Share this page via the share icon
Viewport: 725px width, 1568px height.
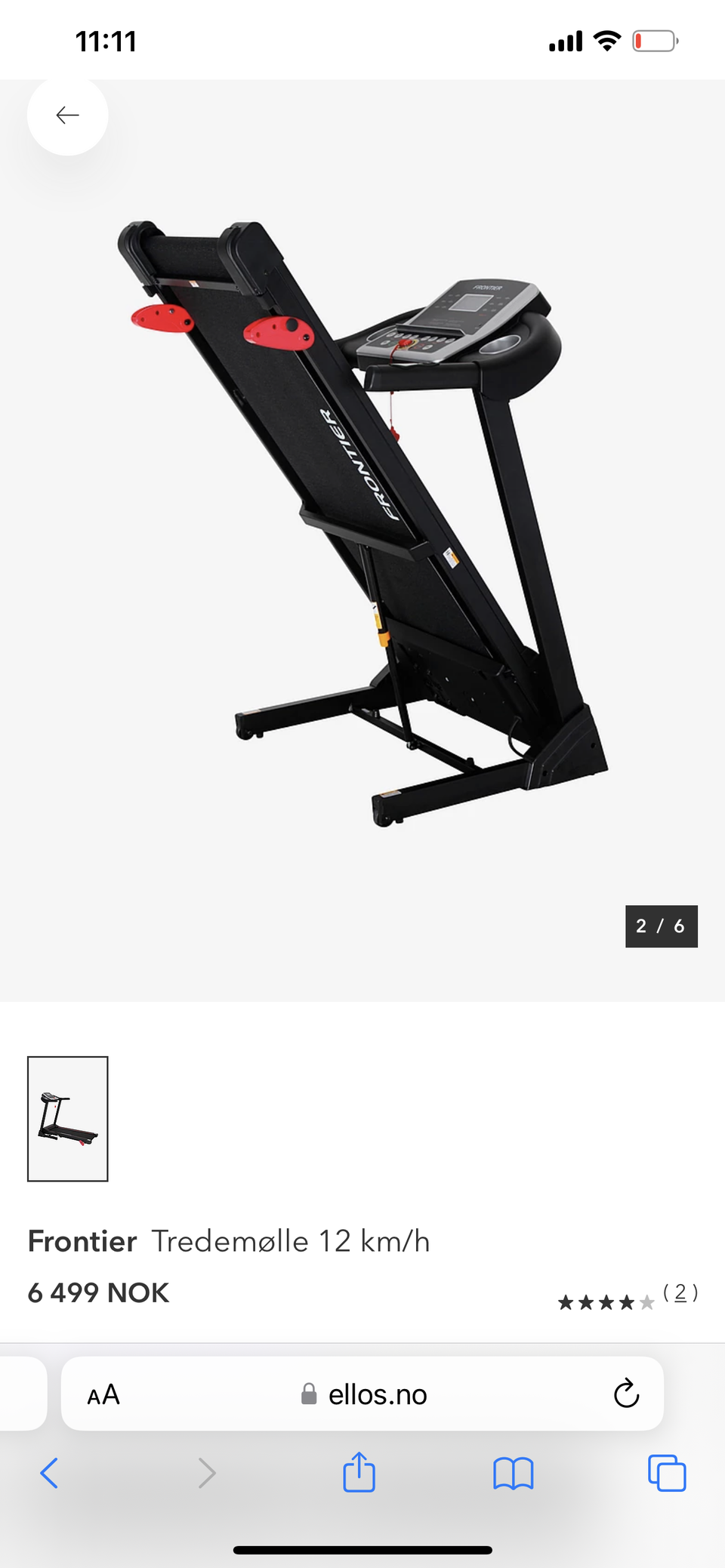point(359,1471)
